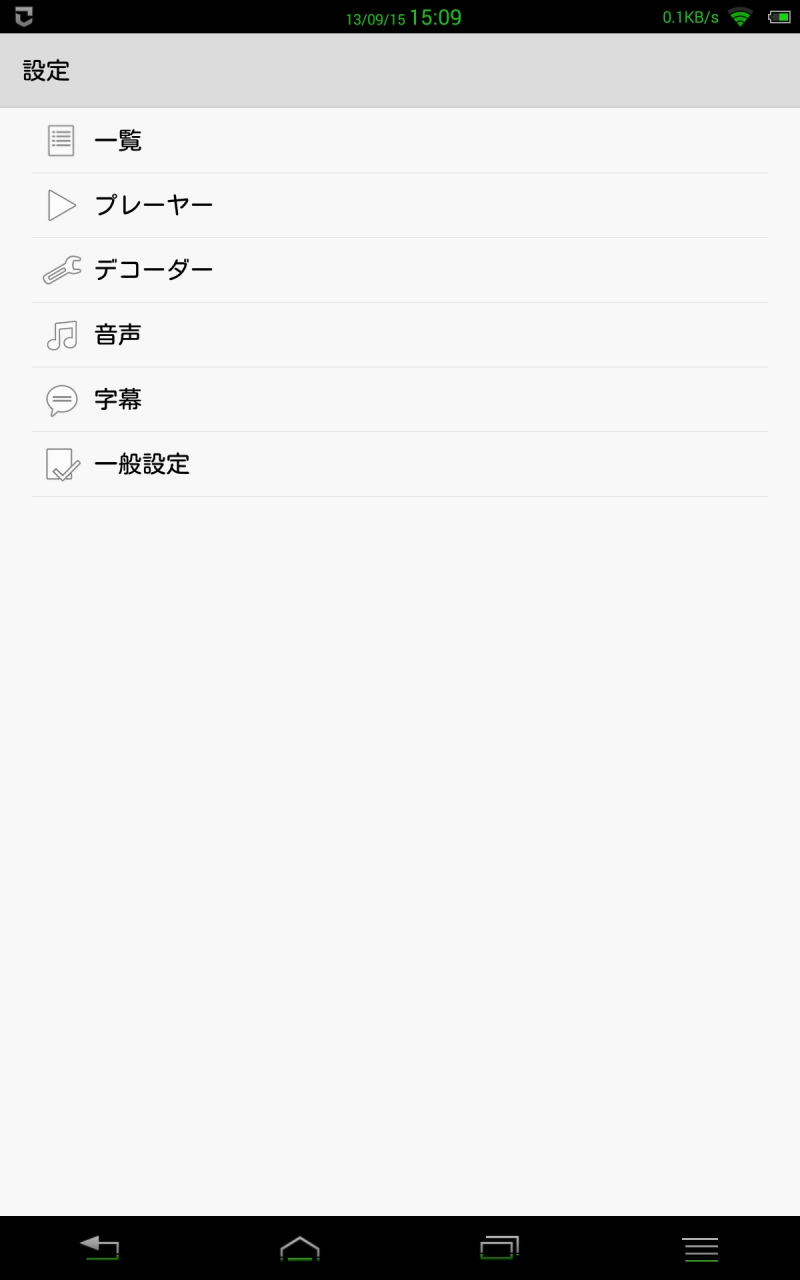800x1280 pixels.
Task: Go to the home screen
Action: (x=300, y=1247)
